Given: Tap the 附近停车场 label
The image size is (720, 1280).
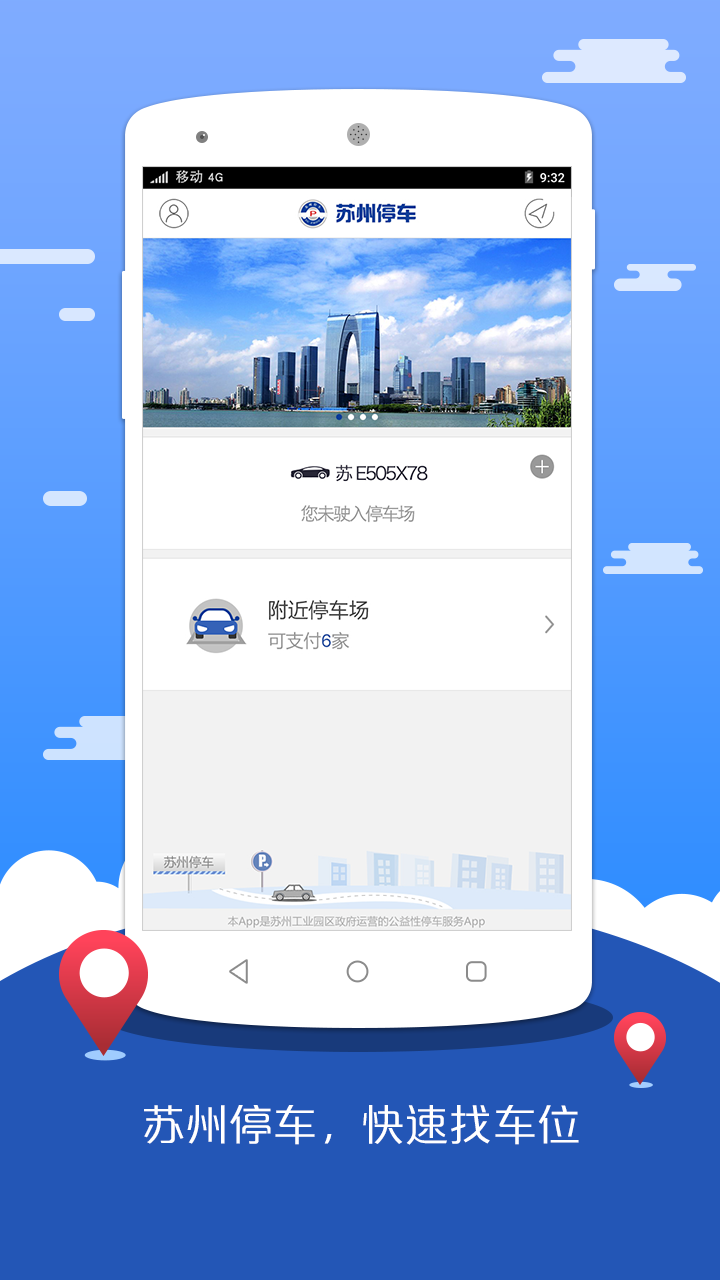Looking at the screenshot, I should coord(320,611).
